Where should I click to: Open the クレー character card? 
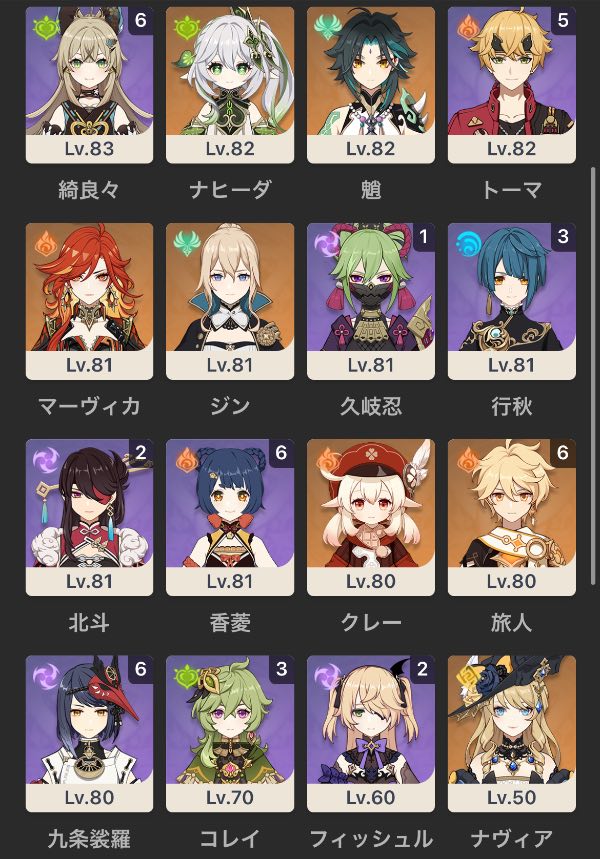pyautogui.click(x=371, y=516)
